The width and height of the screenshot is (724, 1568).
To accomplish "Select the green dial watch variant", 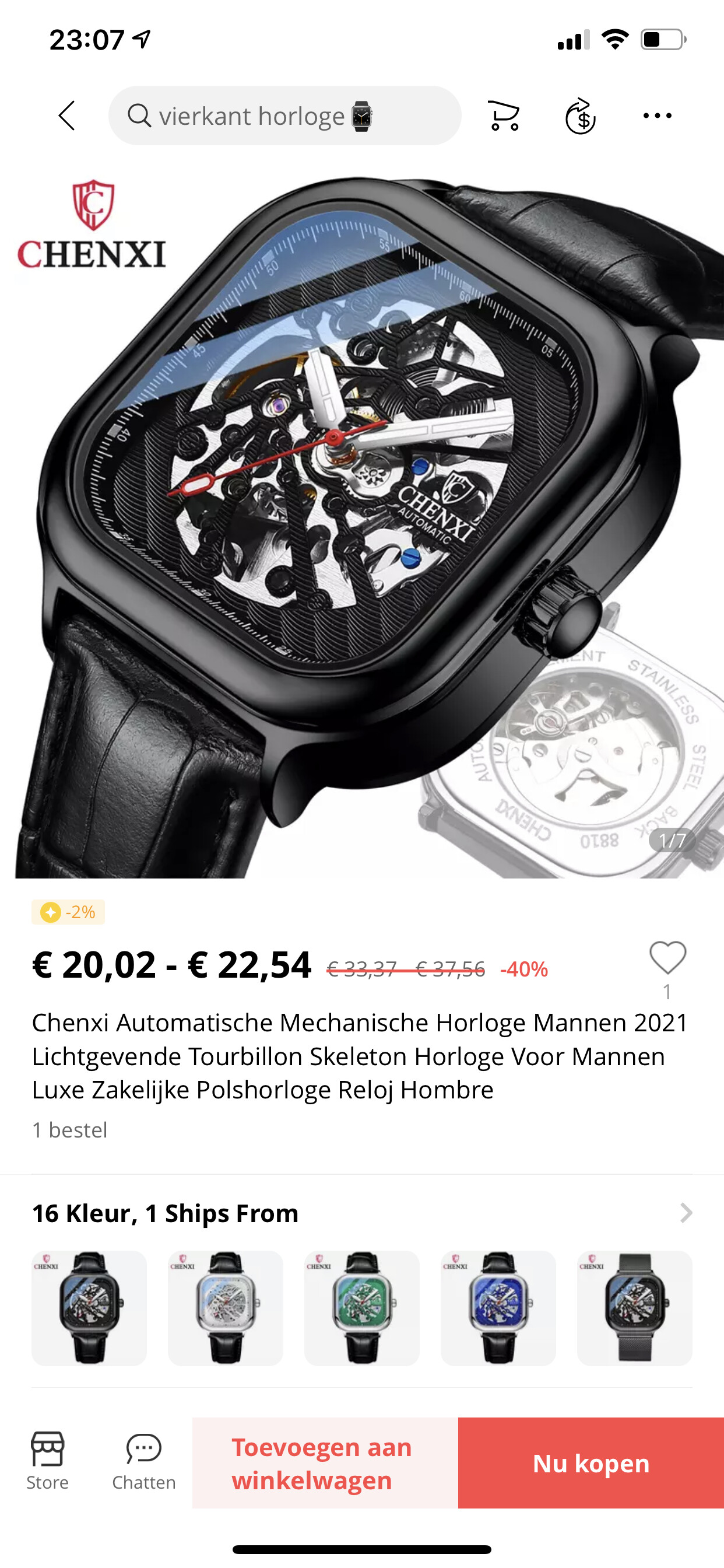I will point(361,1308).
